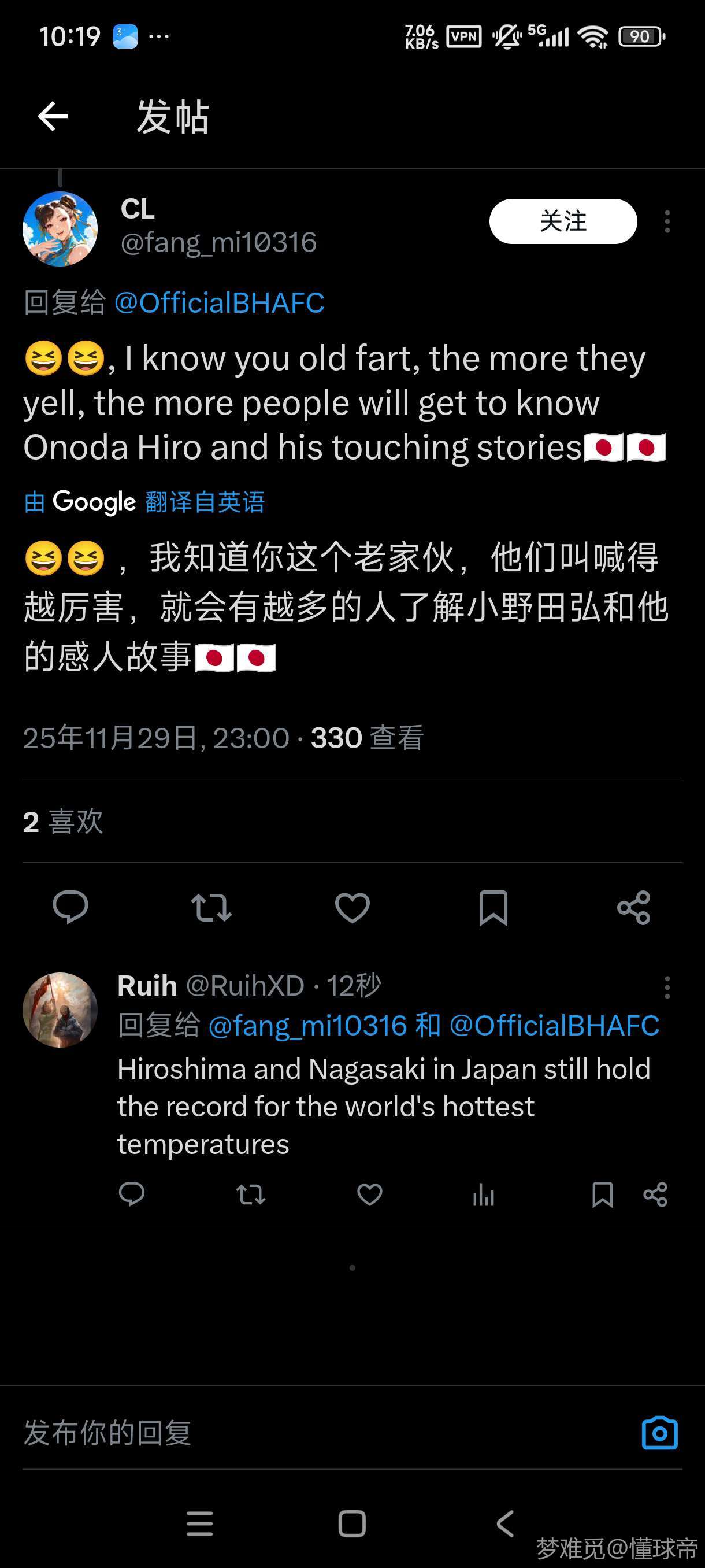Image resolution: width=705 pixels, height=1568 pixels.
Task: Bookmark CL's post
Action: pos(493,907)
